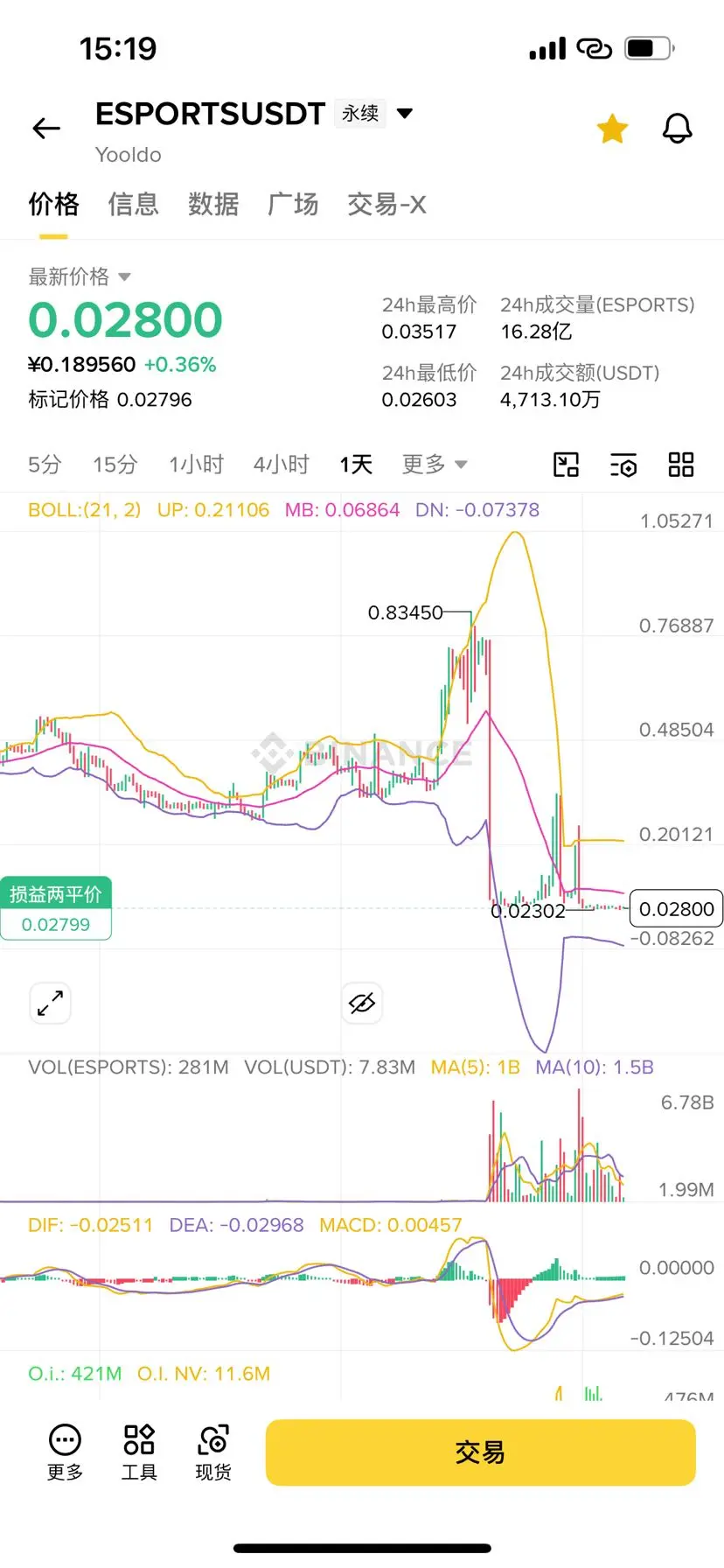Expand the 更多 intervals dropdown
The width and height of the screenshot is (724, 1568).
(x=435, y=464)
